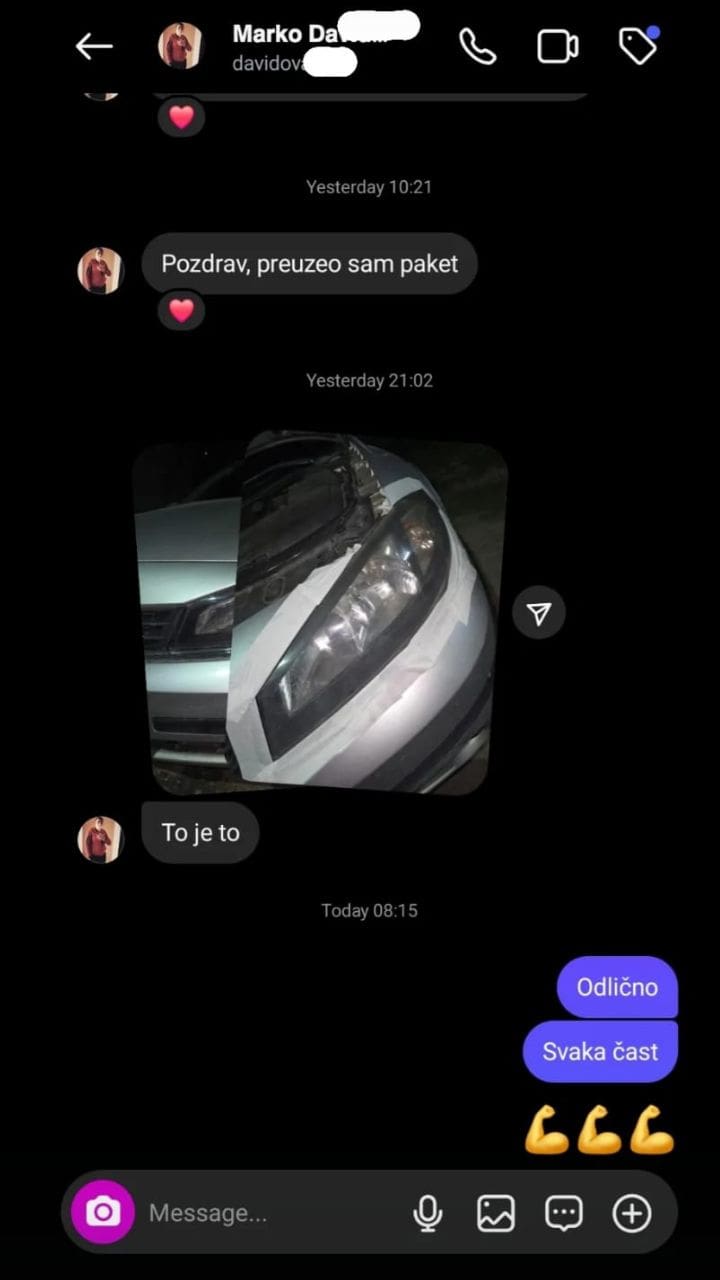Screen dimensions: 720x1280
Task: Open the shared car headlight photo
Action: click(320, 612)
